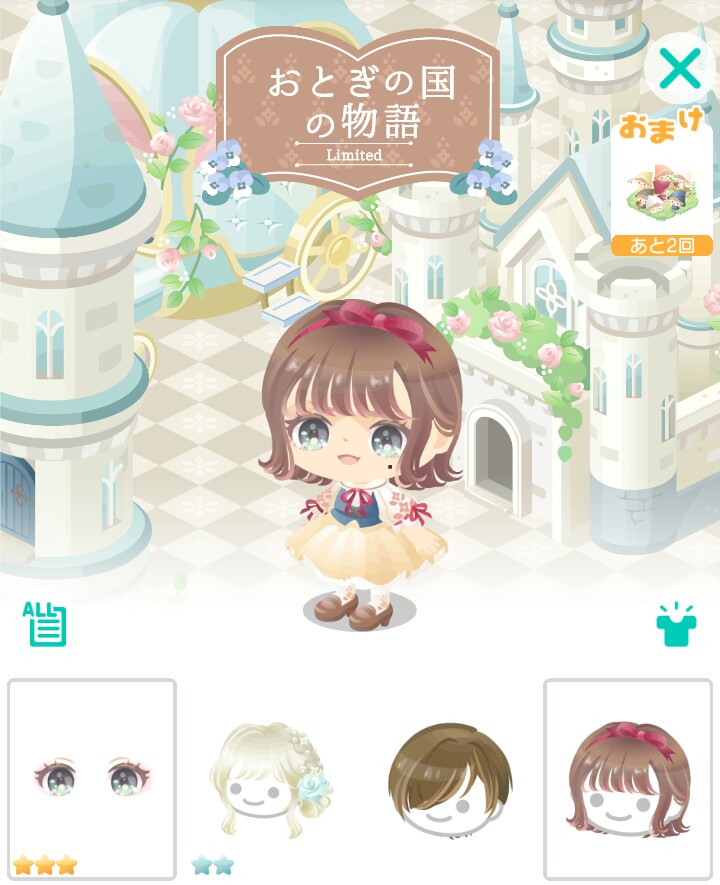Select the blonde braided hairstyle item
The image size is (720, 885).
[271, 778]
